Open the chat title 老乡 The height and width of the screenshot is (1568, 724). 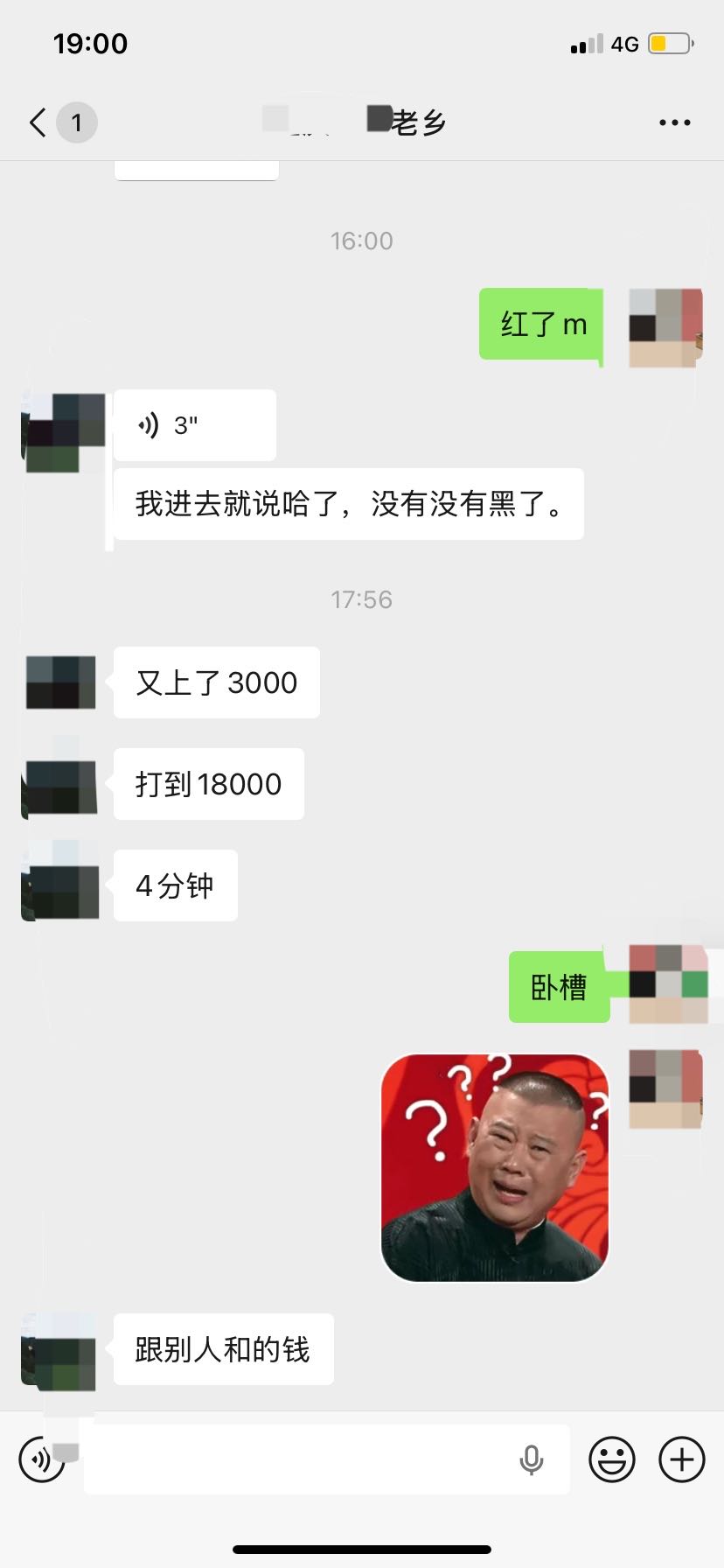click(x=407, y=122)
